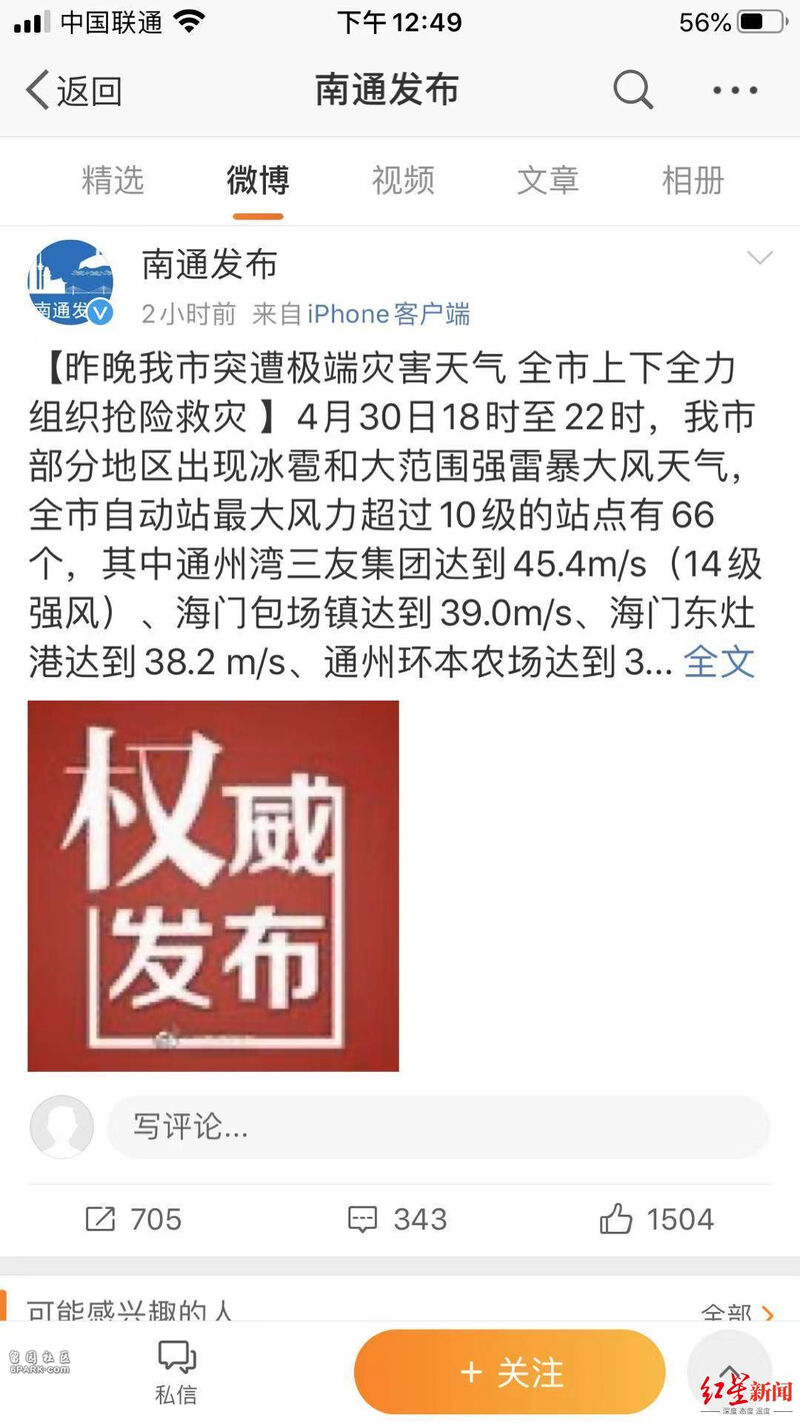Like the post with 1504 likes
The height and width of the screenshot is (1423, 800).
[657, 1219]
